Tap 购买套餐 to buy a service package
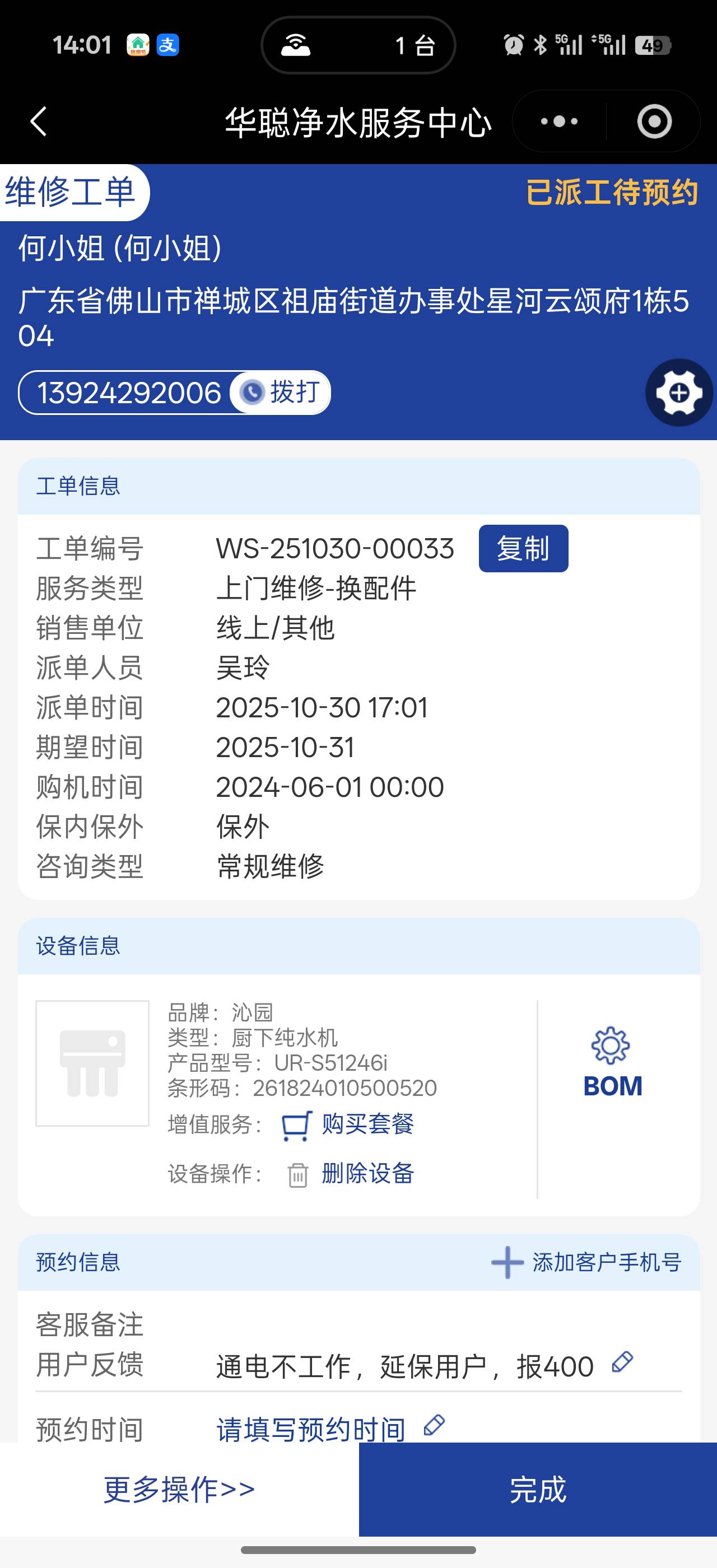 tap(367, 1124)
